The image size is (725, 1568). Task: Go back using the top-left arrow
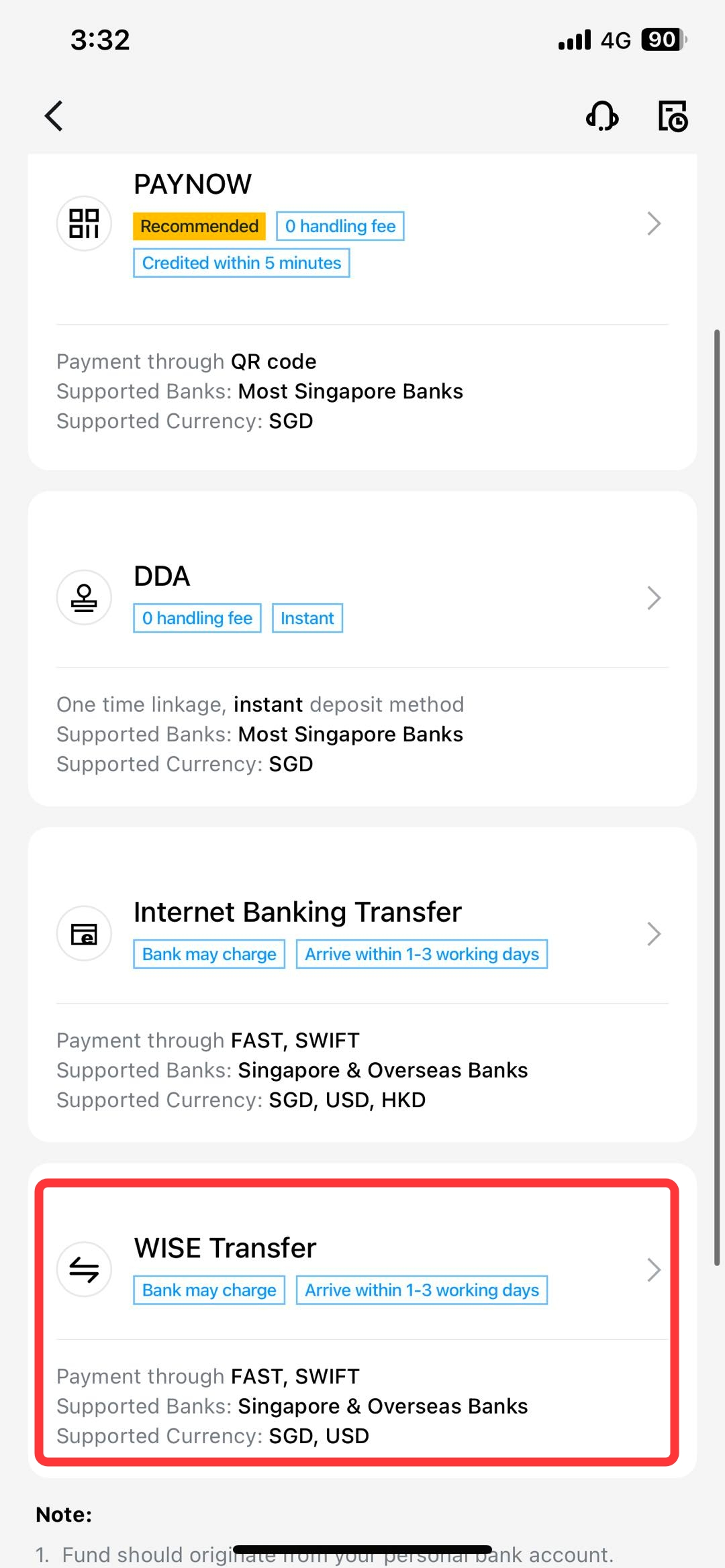(54, 116)
